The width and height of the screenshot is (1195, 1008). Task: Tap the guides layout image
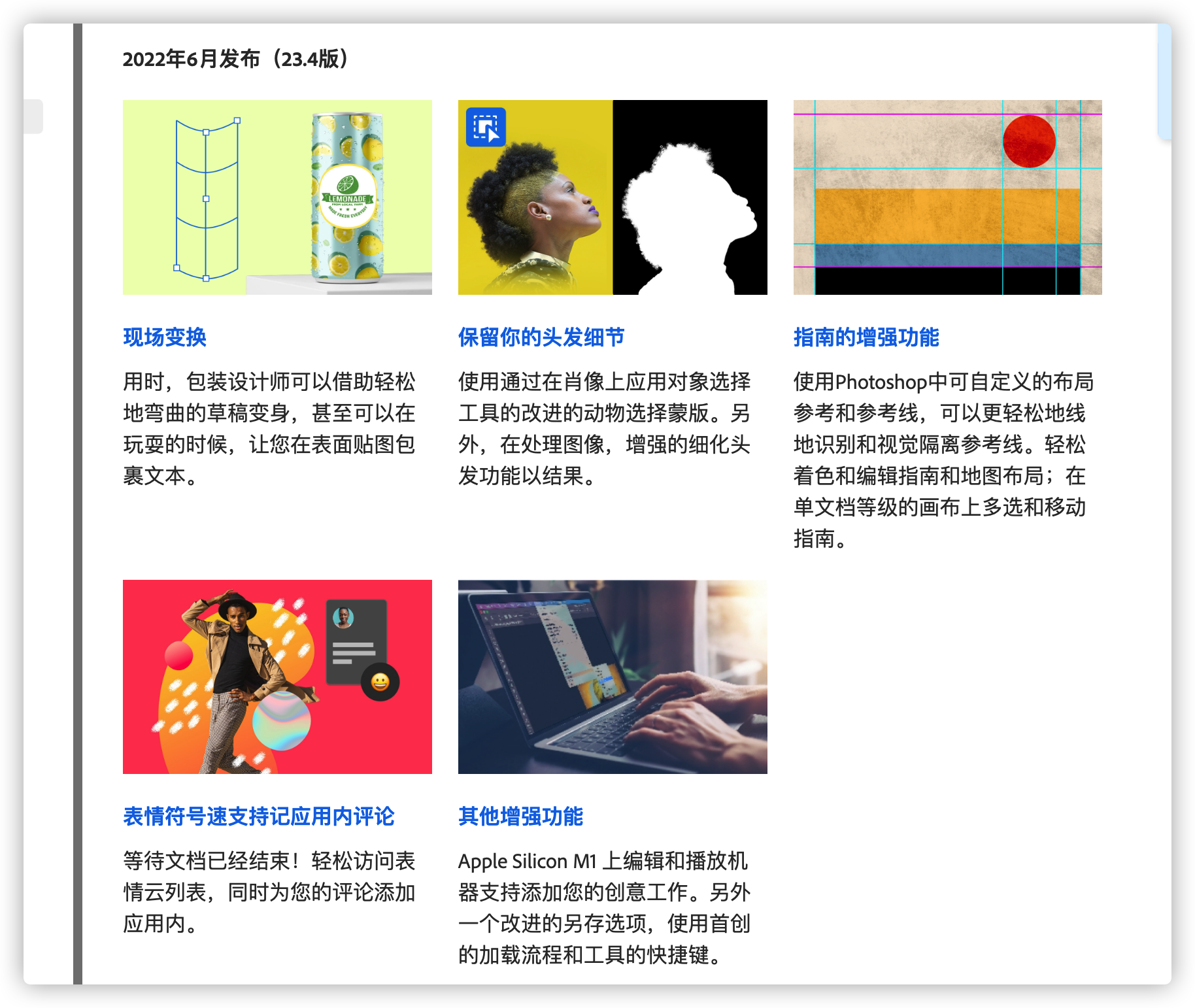coord(947,197)
